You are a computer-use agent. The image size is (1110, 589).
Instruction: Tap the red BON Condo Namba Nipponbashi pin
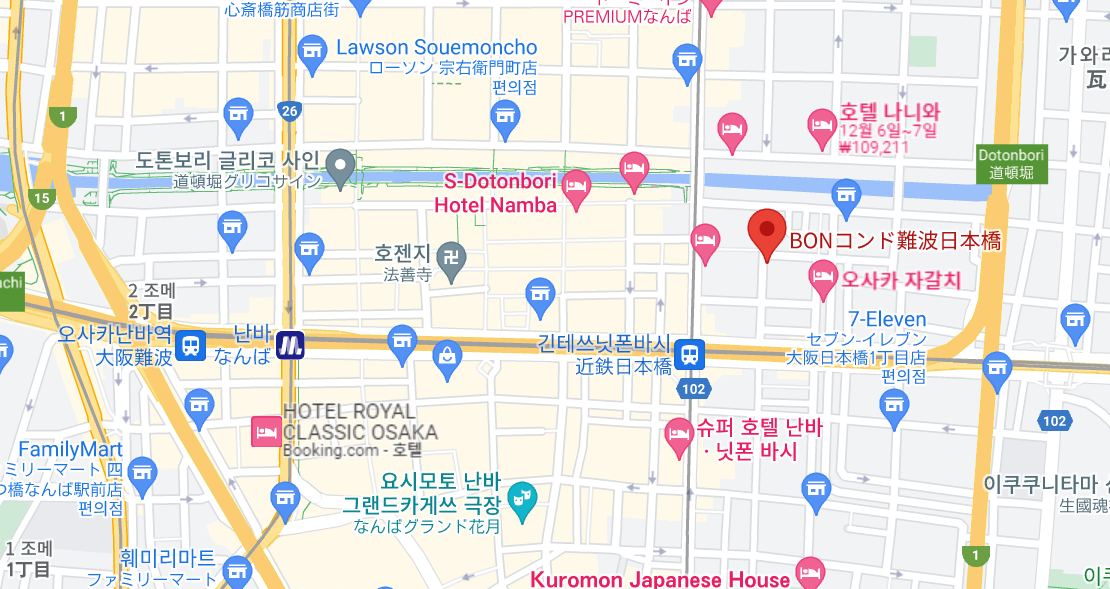(x=768, y=232)
